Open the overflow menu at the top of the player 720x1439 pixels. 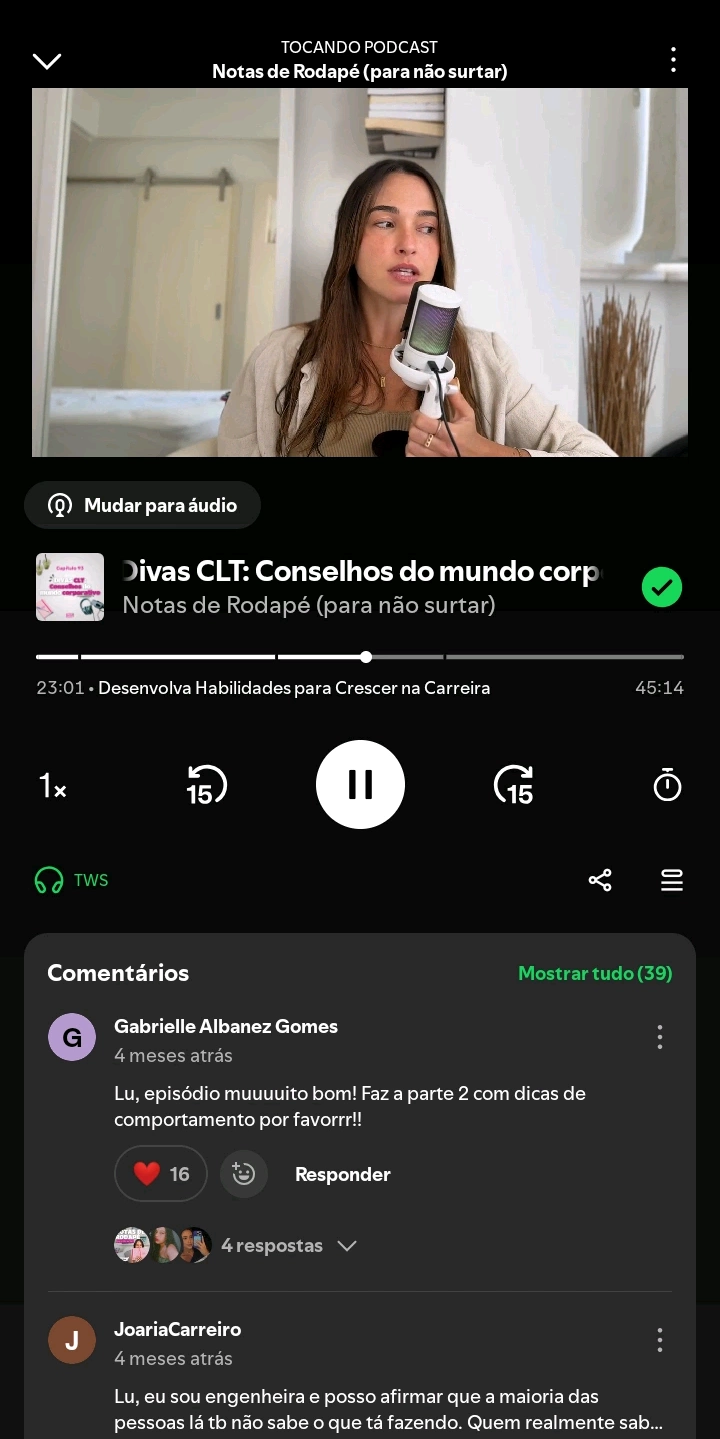(673, 60)
